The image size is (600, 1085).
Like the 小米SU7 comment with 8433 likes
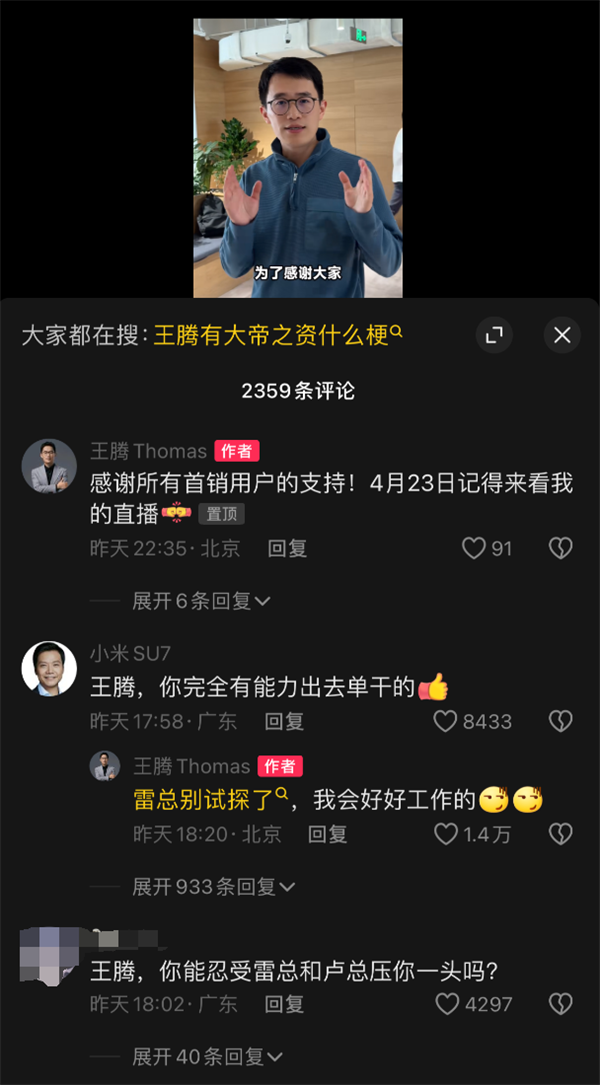[x=446, y=721]
